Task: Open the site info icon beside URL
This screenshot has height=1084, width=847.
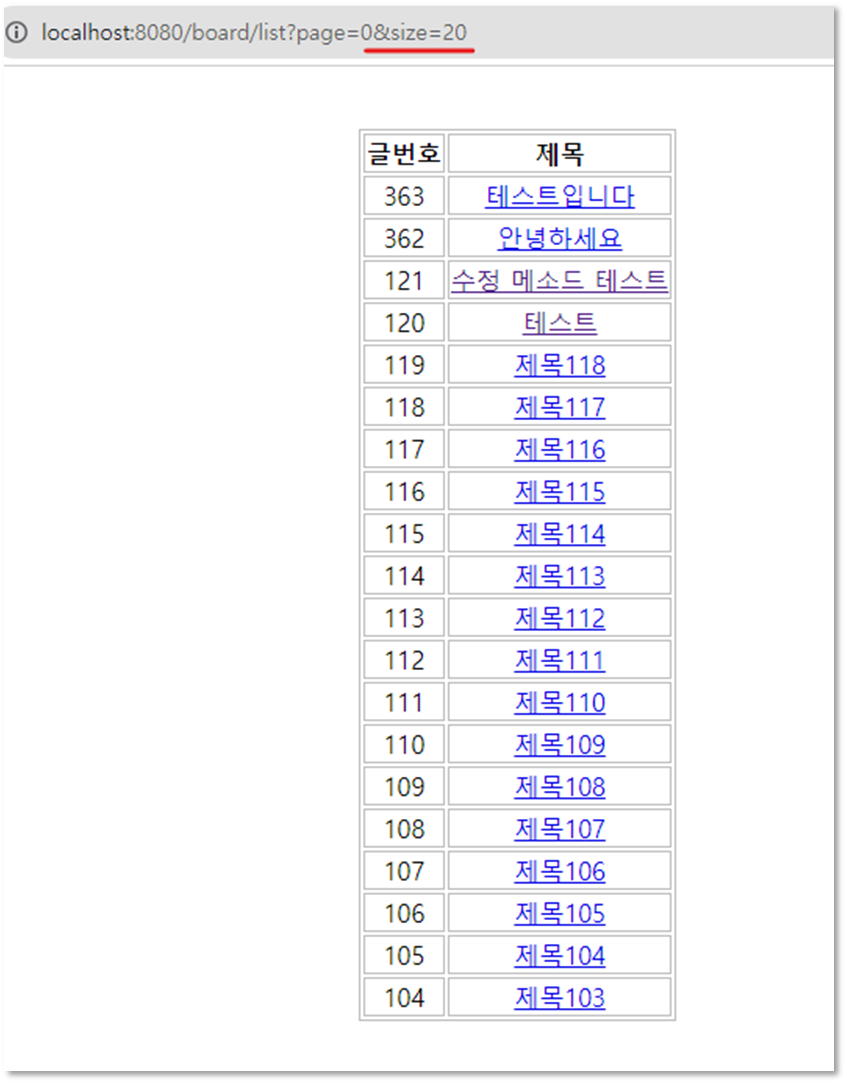Action: tap(17, 32)
